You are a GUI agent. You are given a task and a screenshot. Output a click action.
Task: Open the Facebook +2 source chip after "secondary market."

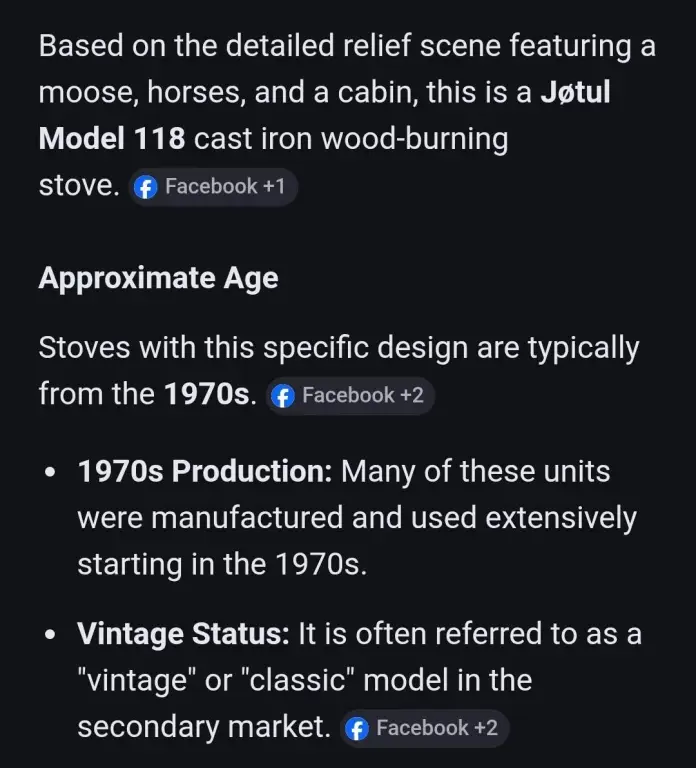[x=423, y=728]
